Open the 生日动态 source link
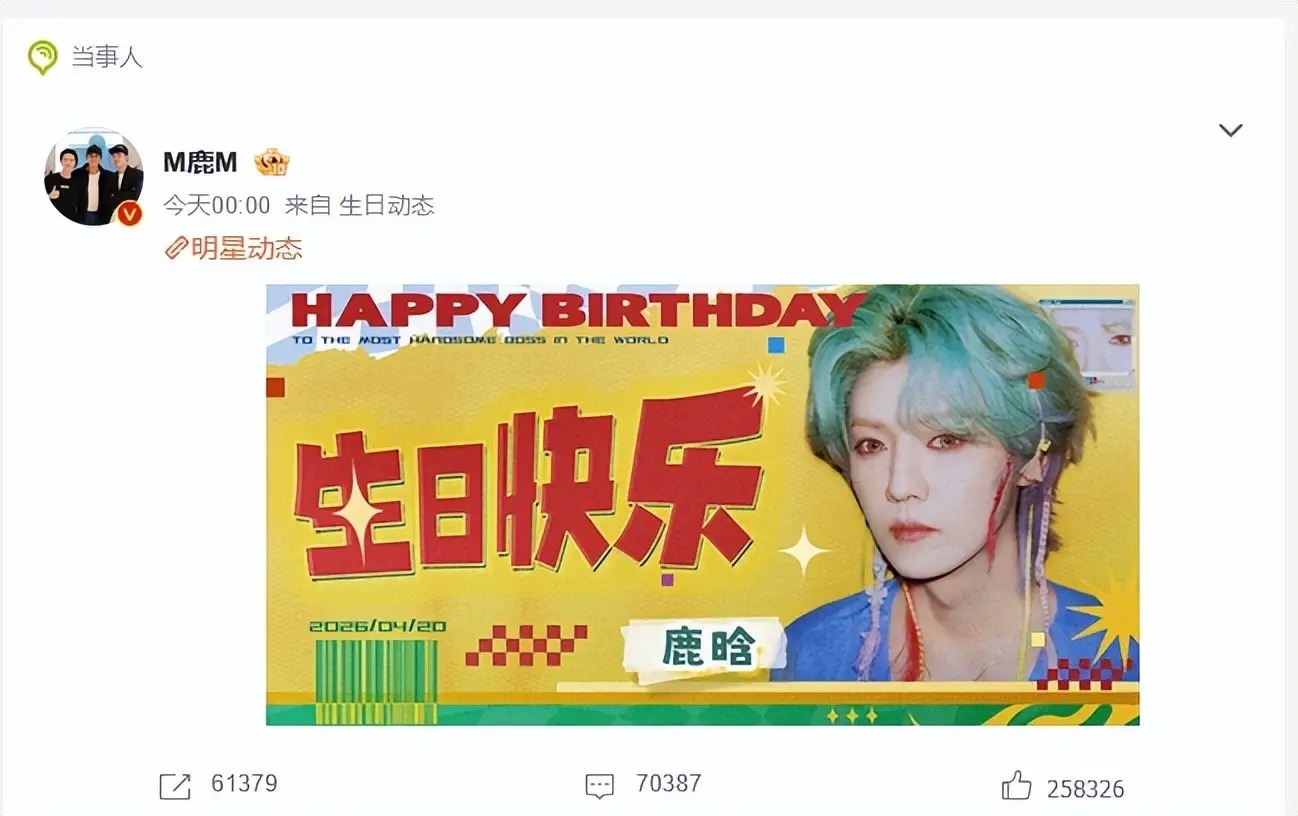This screenshot has width=1298, height=816. pos(386,205)
